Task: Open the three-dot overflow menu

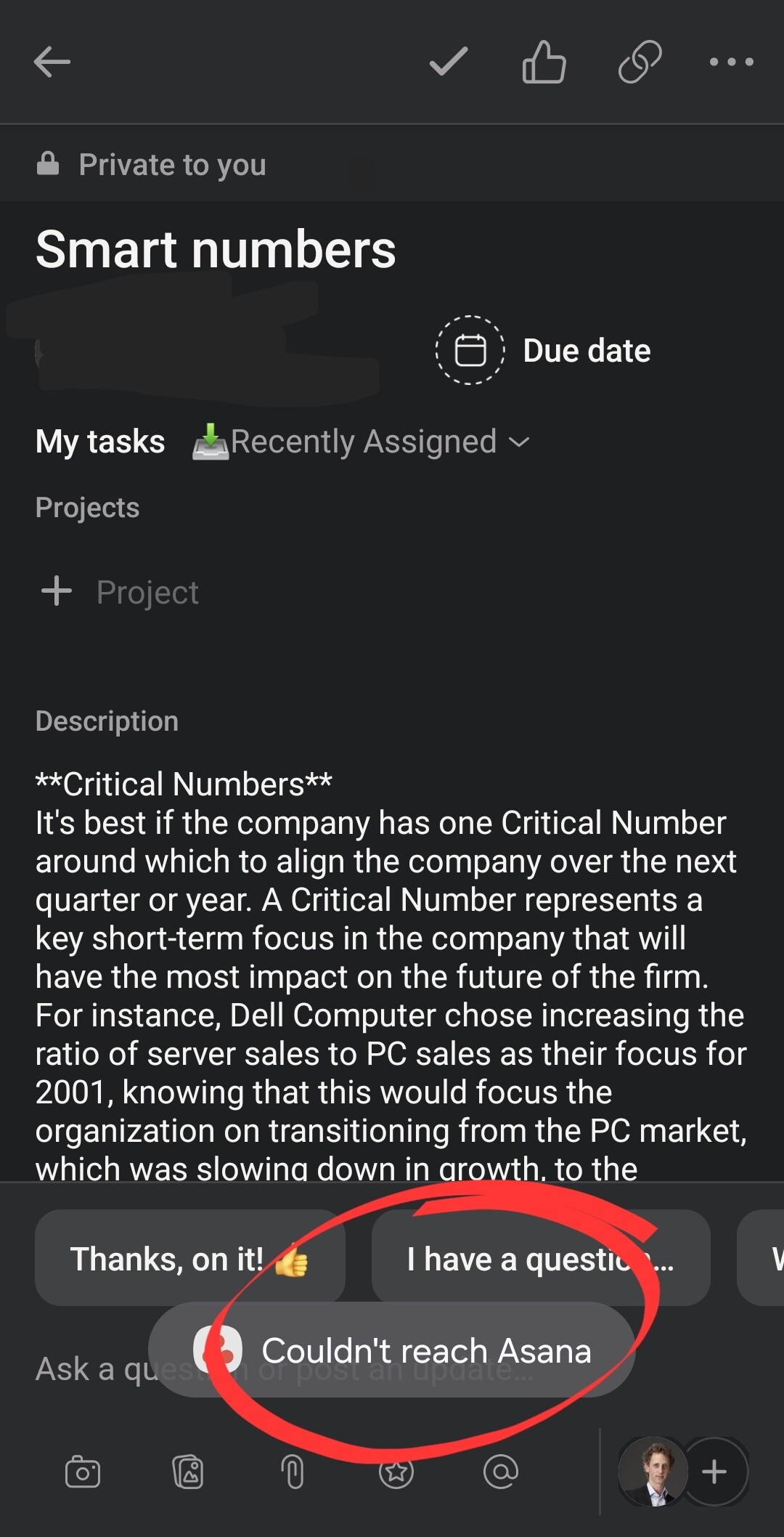Action: (732, 62)
